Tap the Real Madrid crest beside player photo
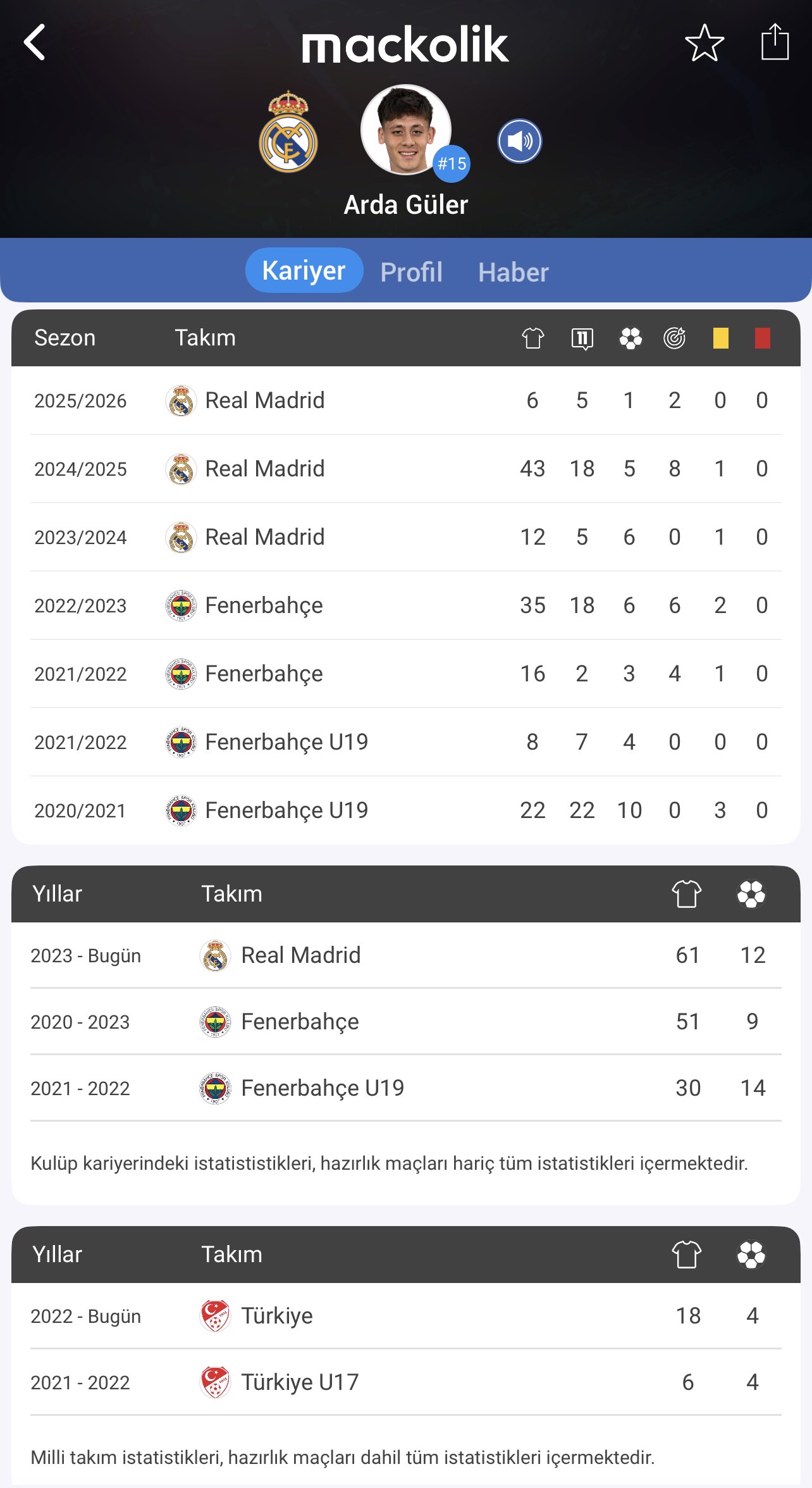The image size is (812, 1488). [288, 132]
